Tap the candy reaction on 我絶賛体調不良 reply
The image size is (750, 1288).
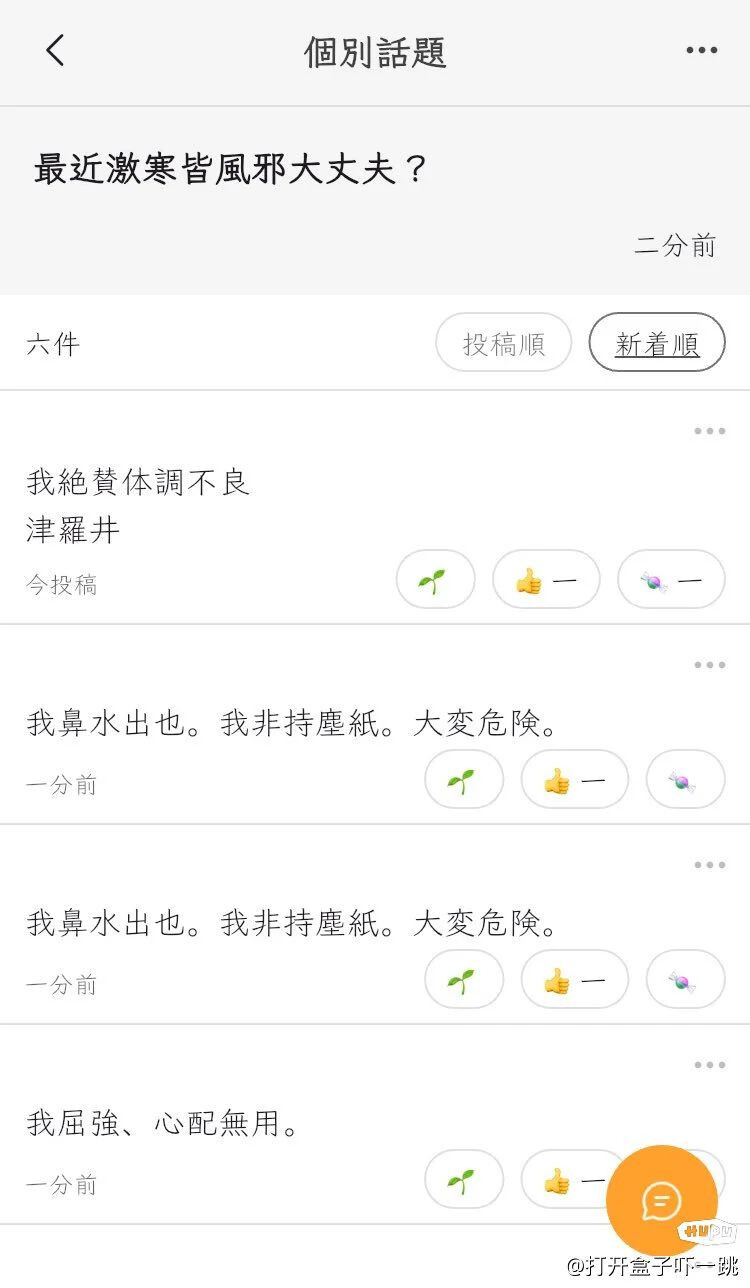pos(671,580)
